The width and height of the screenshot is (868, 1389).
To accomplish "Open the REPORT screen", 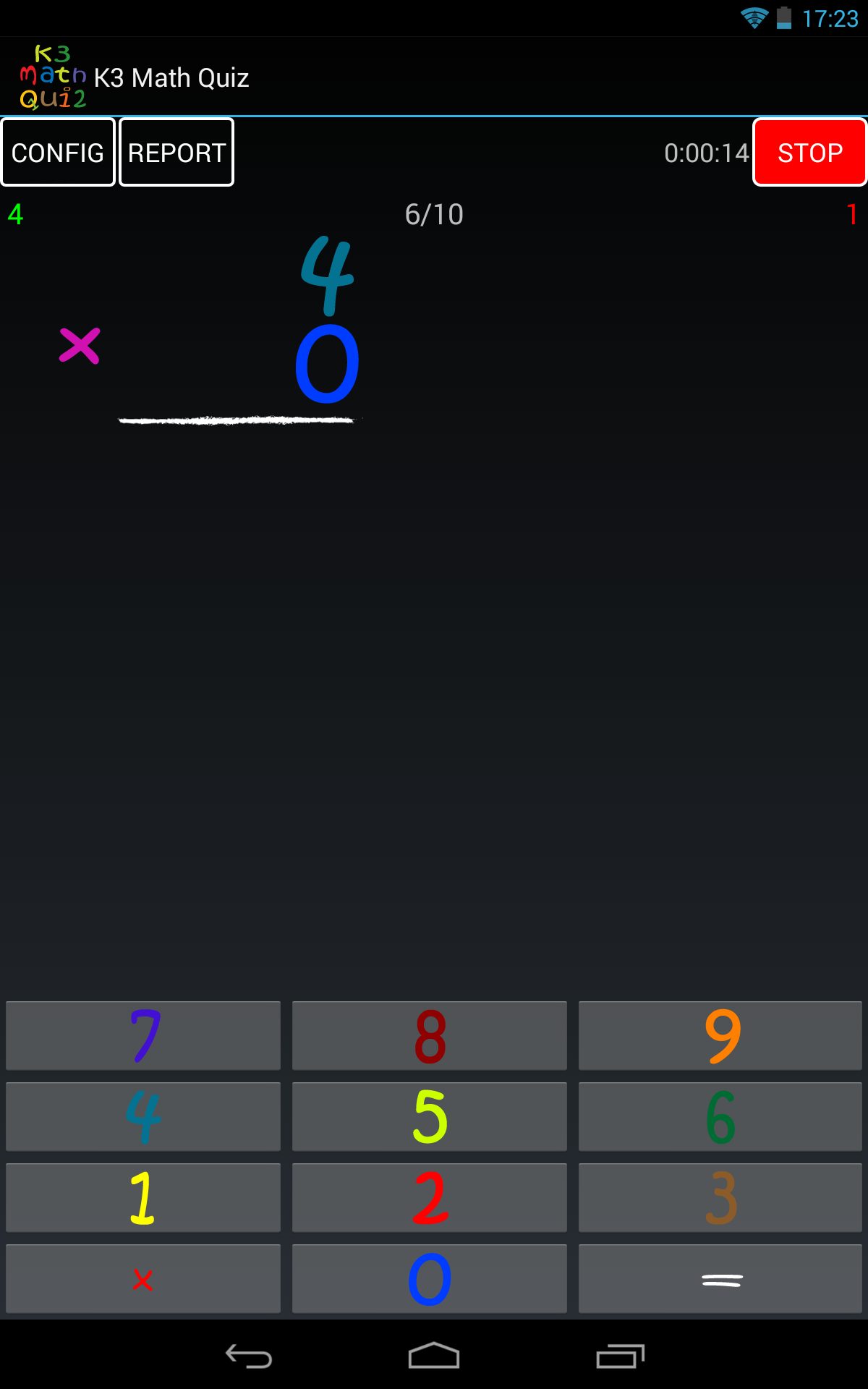I will [x=176, y=152].
